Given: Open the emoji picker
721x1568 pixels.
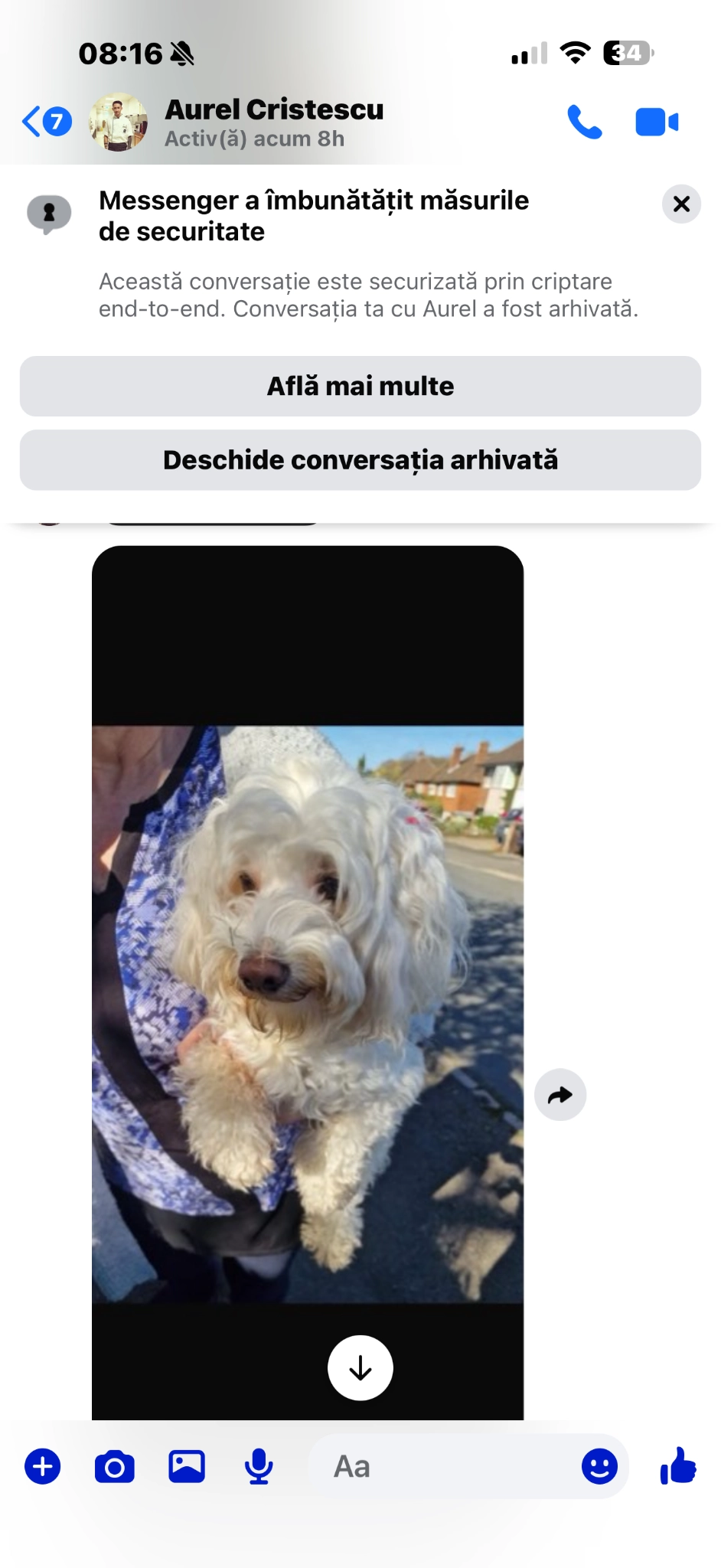Looking at the screenshot, I should pos(599,1467).
